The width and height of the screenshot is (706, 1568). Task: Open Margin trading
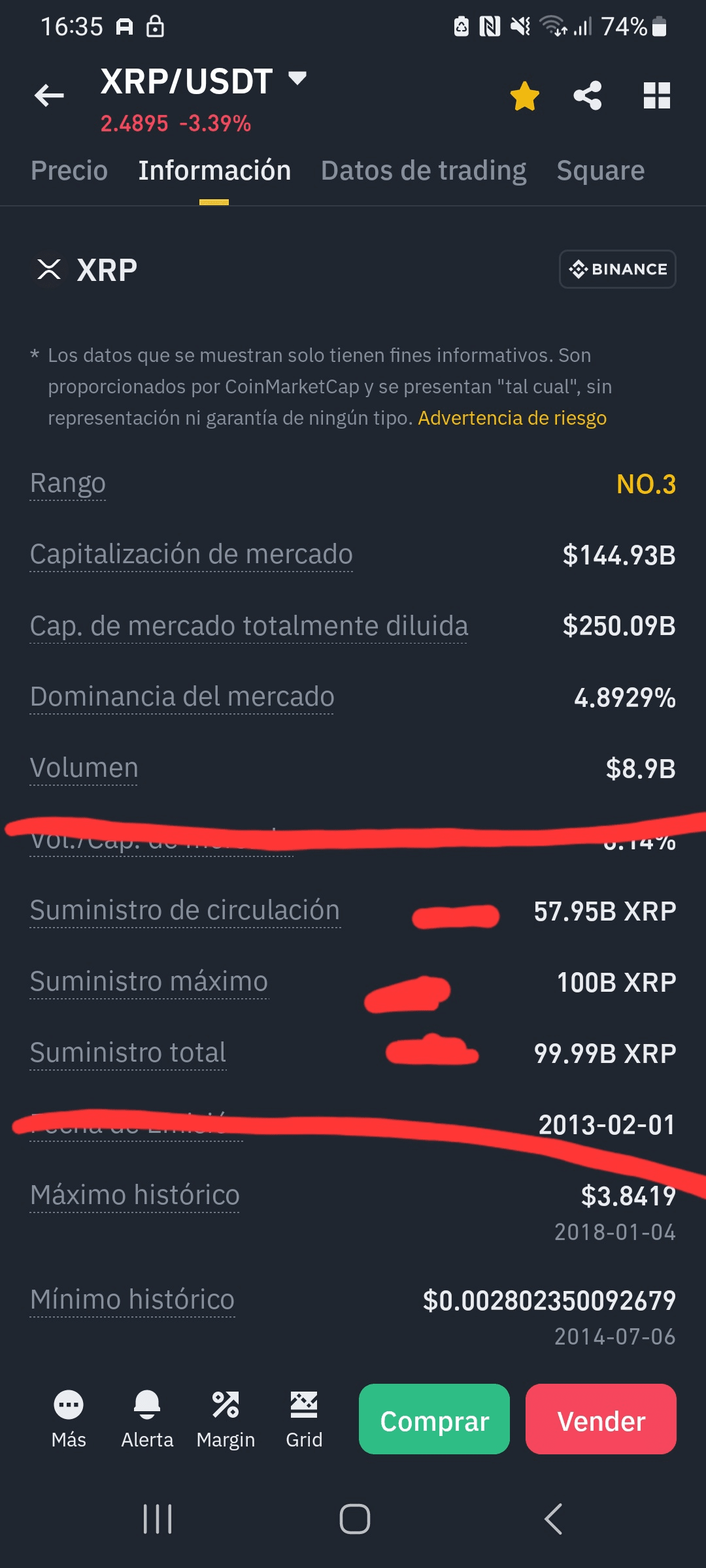tap(226, 1418)
